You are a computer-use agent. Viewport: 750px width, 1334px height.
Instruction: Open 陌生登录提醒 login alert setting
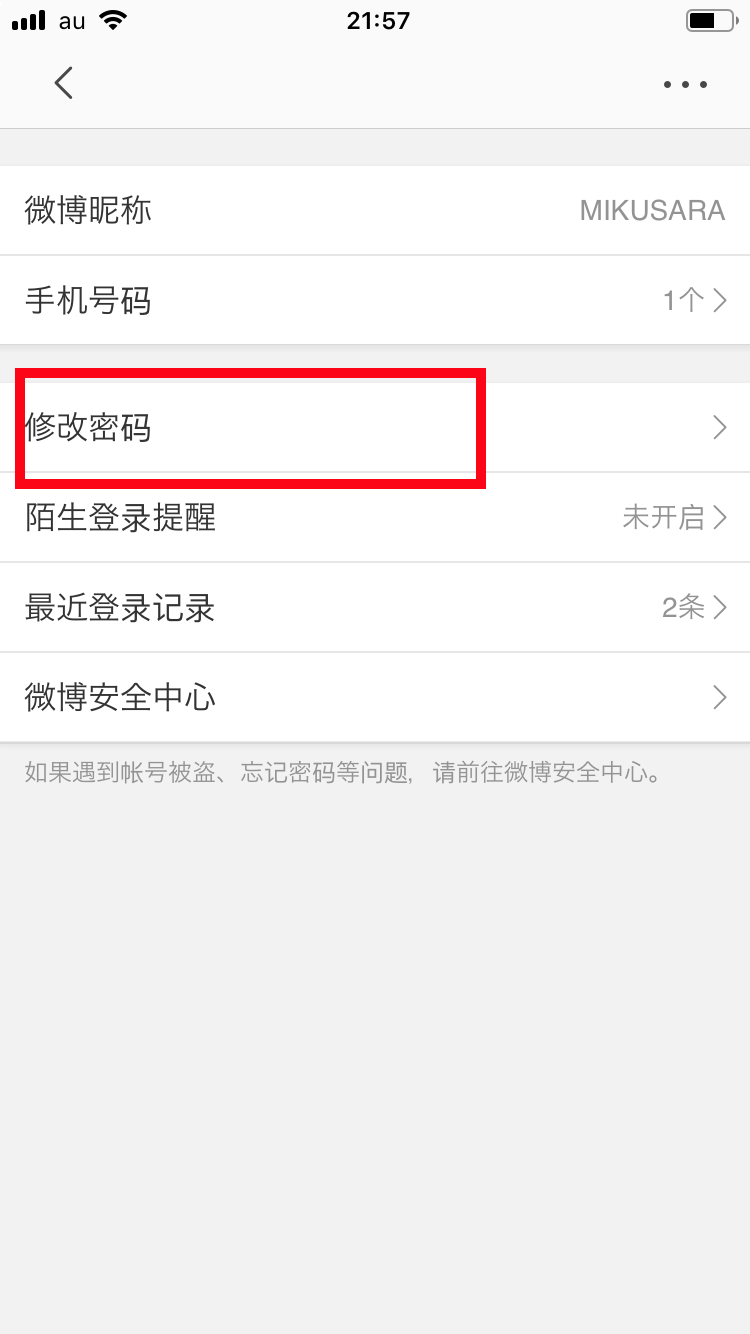click(x=375, y=517)
